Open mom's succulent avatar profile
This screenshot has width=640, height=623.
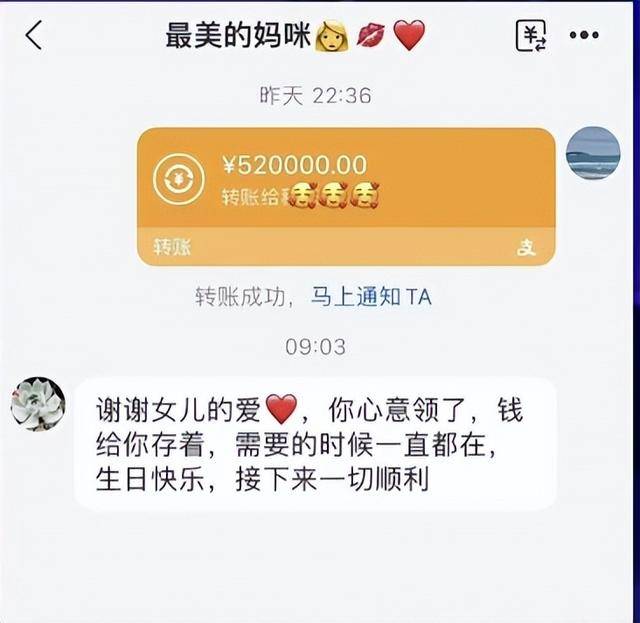[x=38, y=404]
